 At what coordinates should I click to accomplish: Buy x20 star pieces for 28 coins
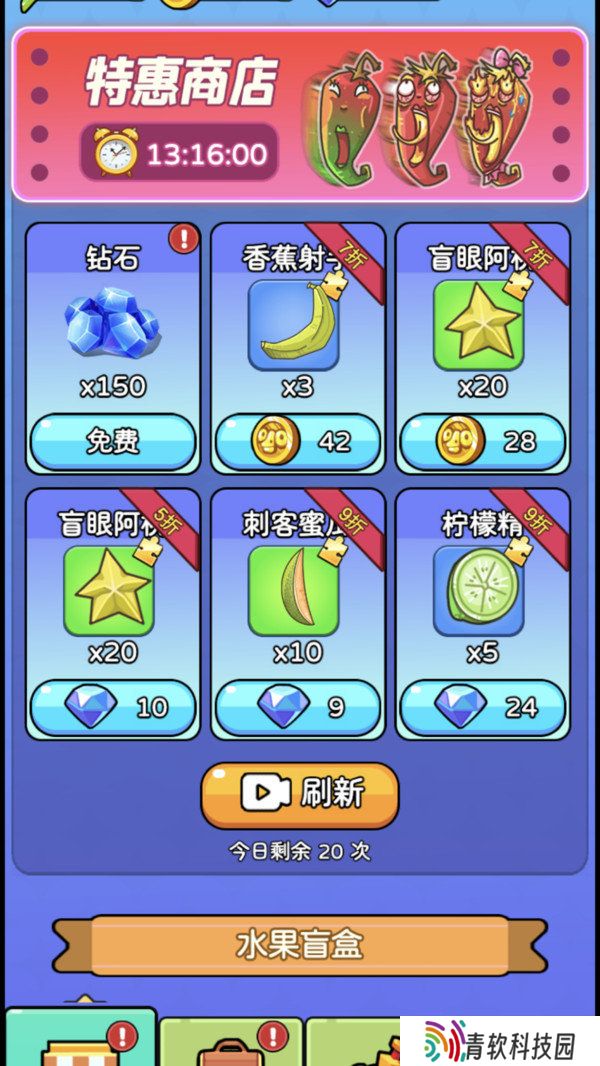pos(482,442)
